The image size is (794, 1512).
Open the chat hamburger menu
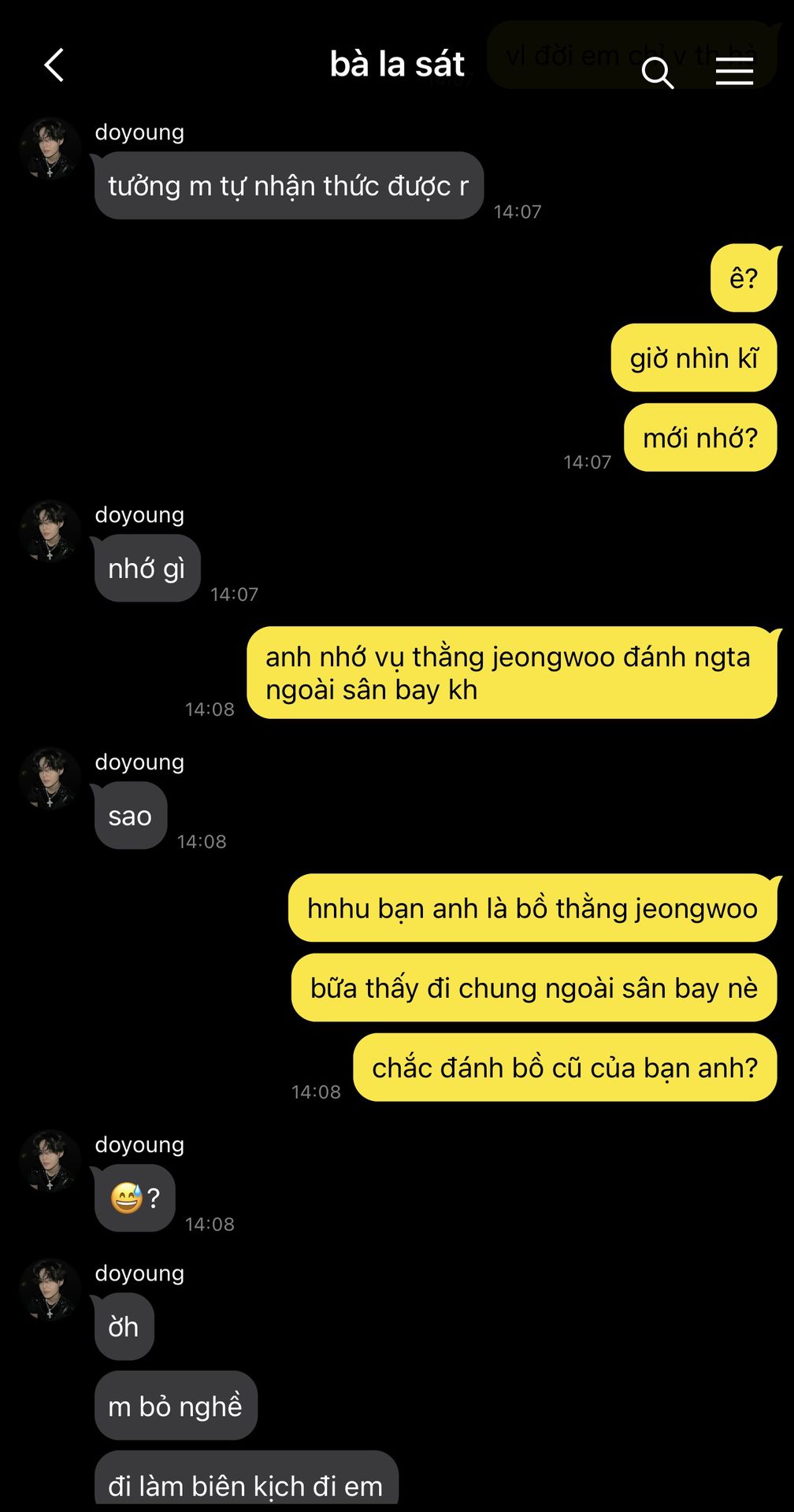point(734,72)
